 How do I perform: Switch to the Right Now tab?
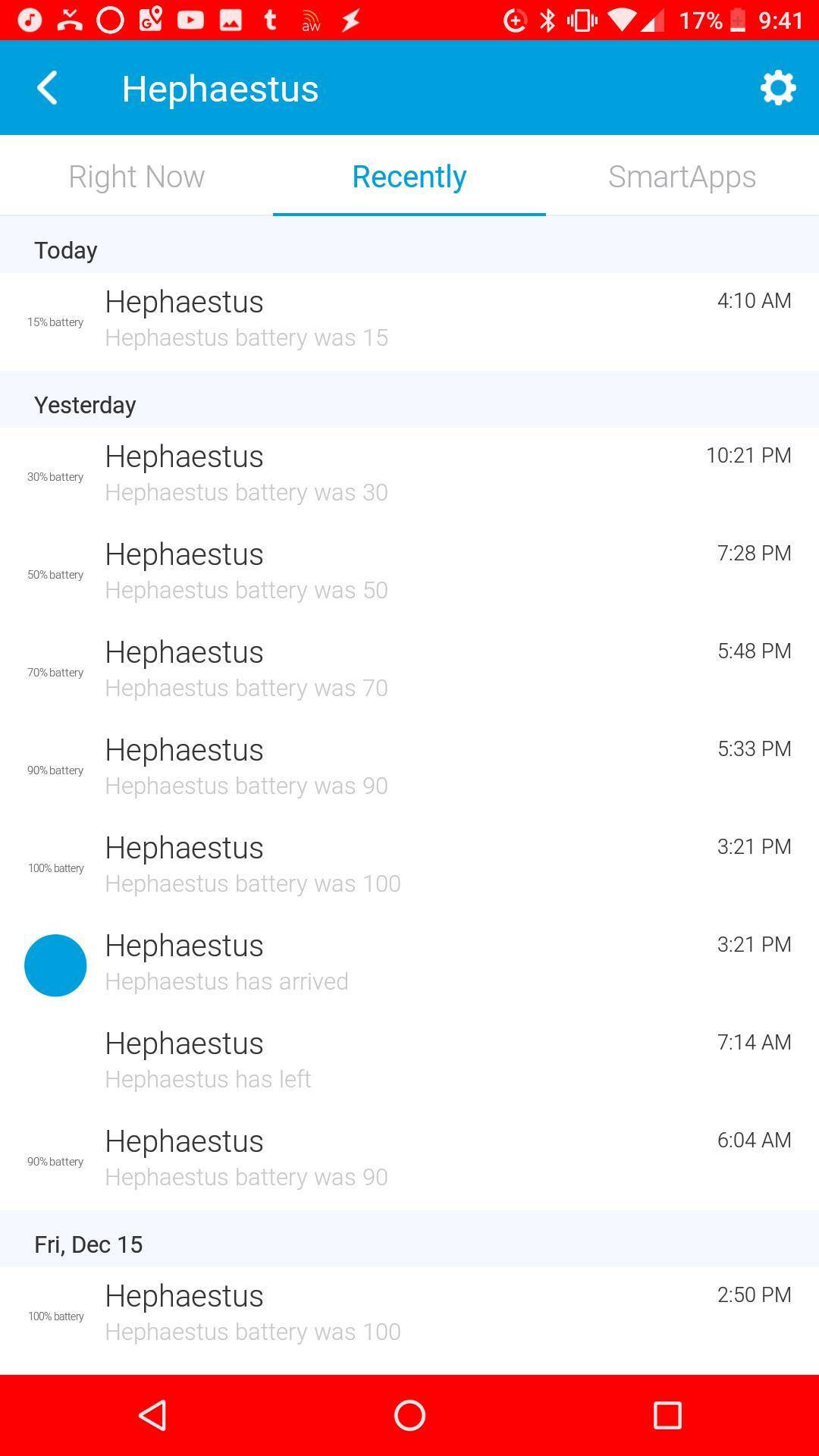pos(136,177)
